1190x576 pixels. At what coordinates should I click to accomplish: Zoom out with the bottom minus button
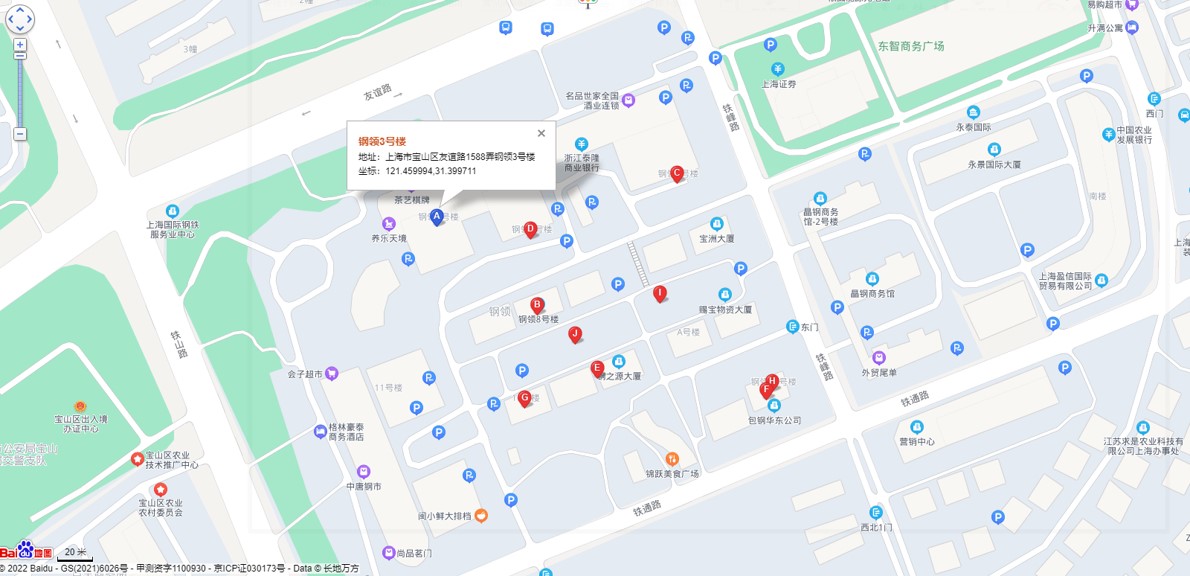[x=20, y=134]
